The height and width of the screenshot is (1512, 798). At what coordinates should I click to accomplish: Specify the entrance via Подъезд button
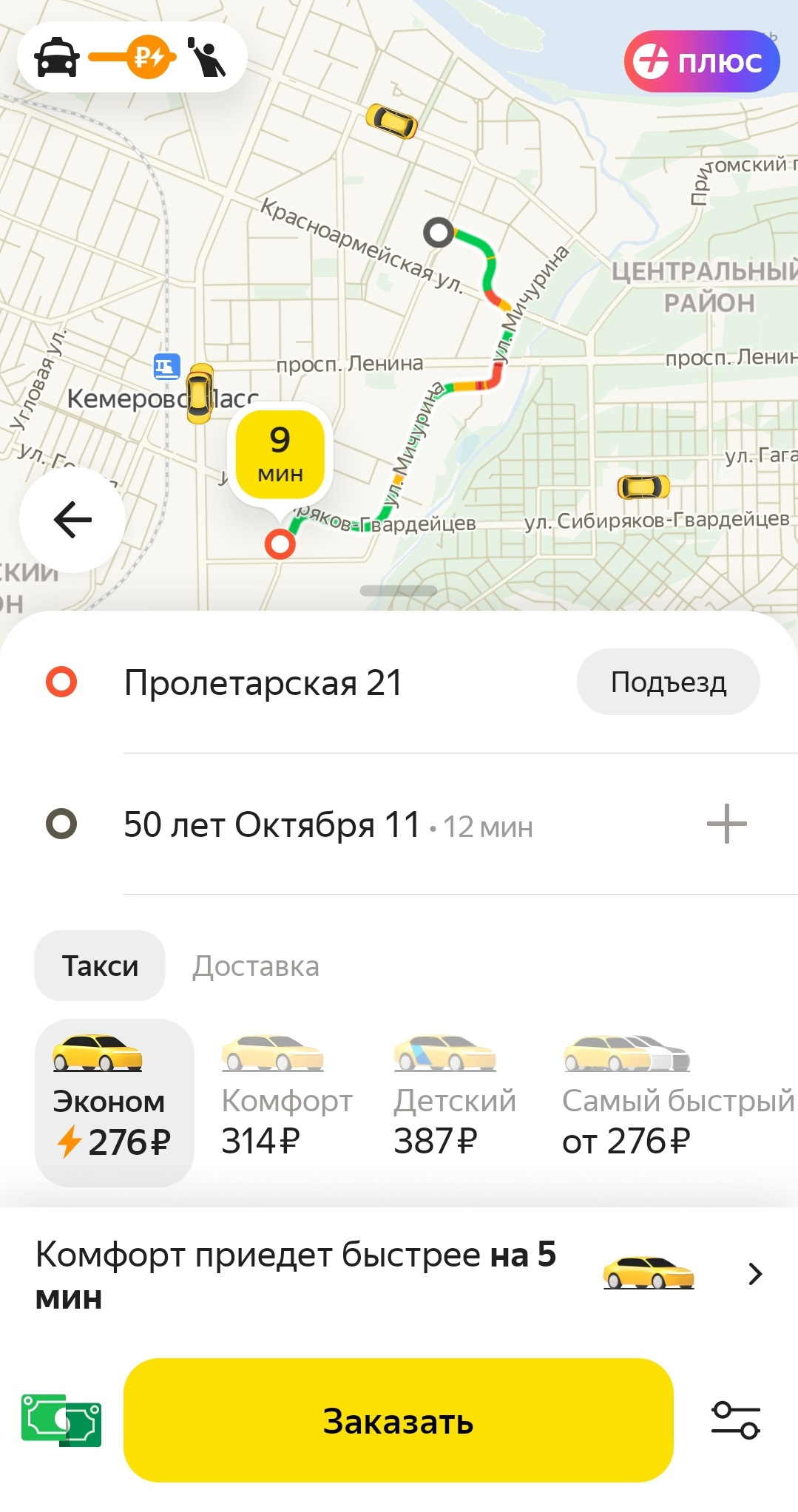(668, 682)
